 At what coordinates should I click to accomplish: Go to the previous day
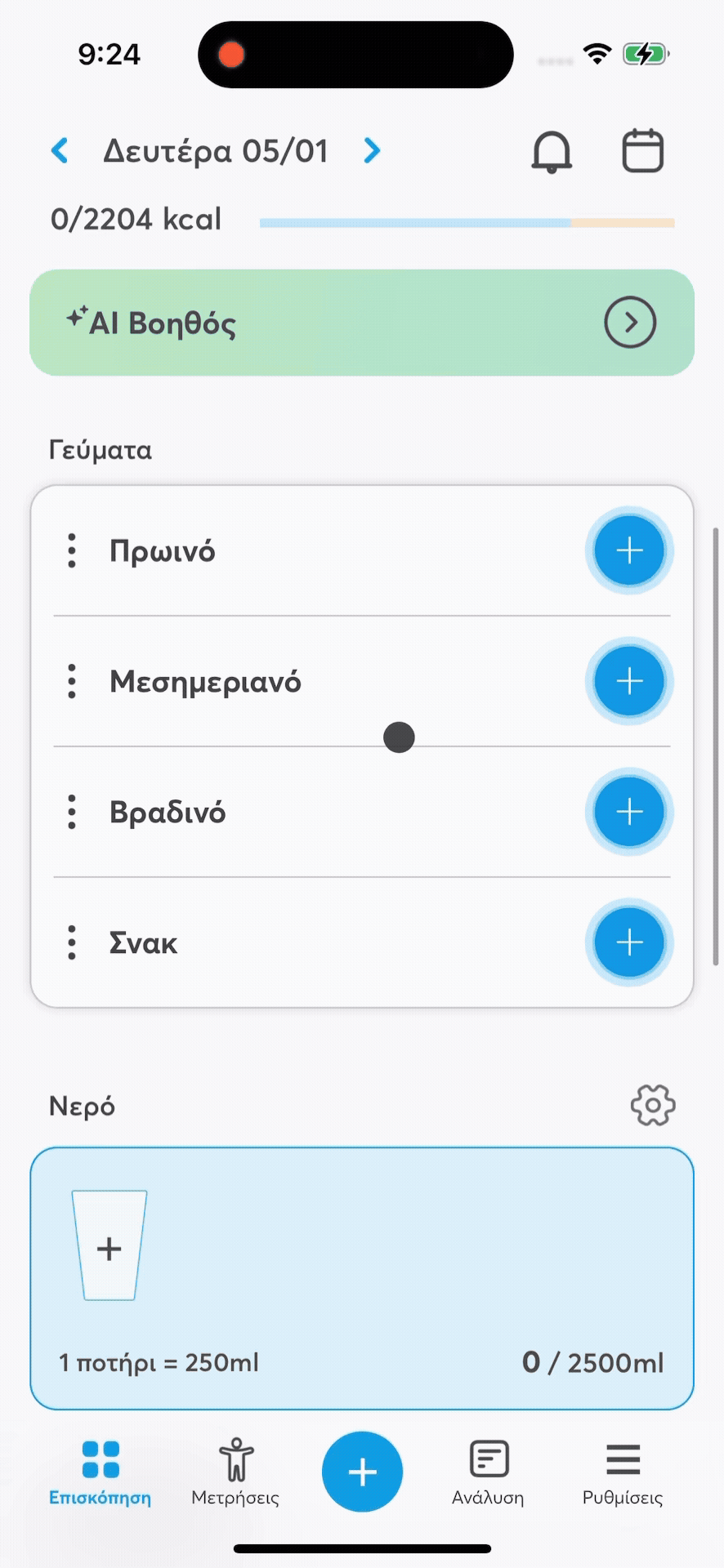(x=60, y=151)
